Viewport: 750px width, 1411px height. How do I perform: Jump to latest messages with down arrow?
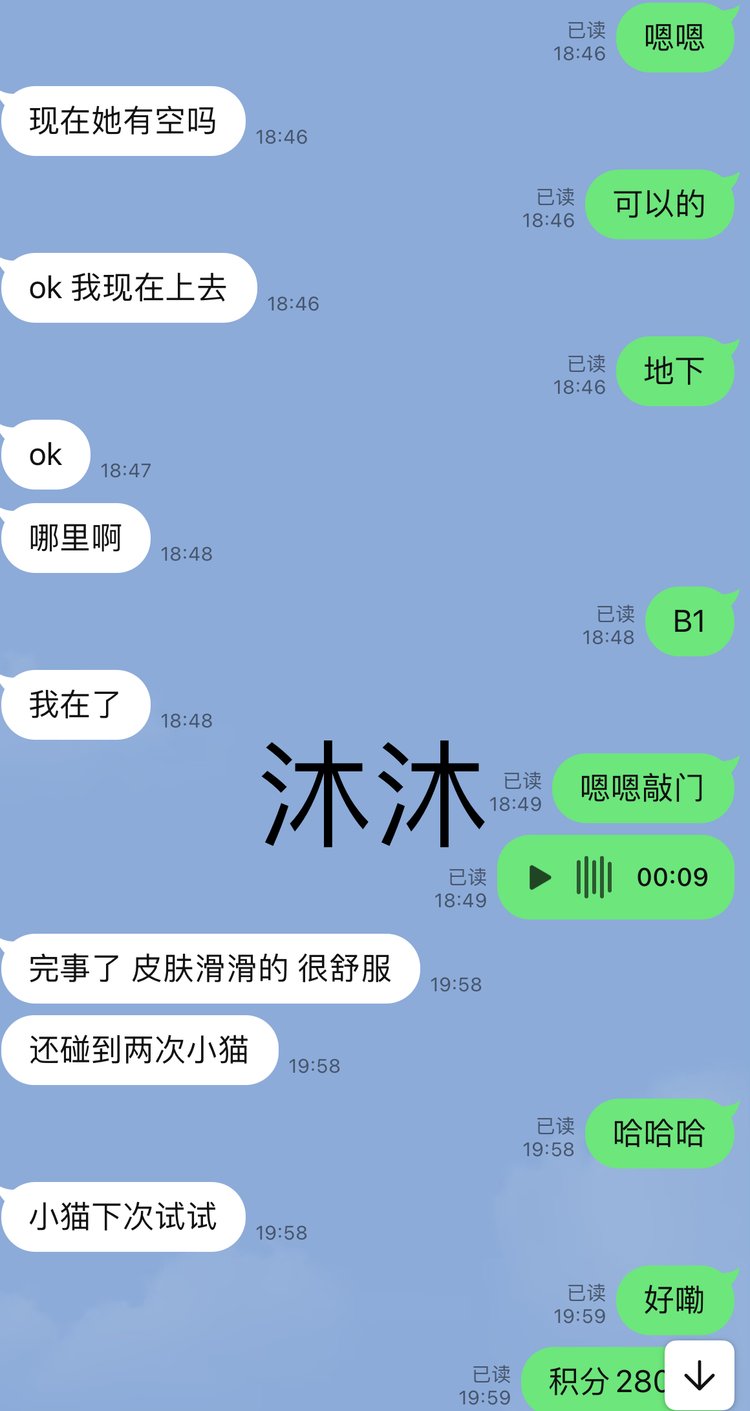pos(699,1377)
